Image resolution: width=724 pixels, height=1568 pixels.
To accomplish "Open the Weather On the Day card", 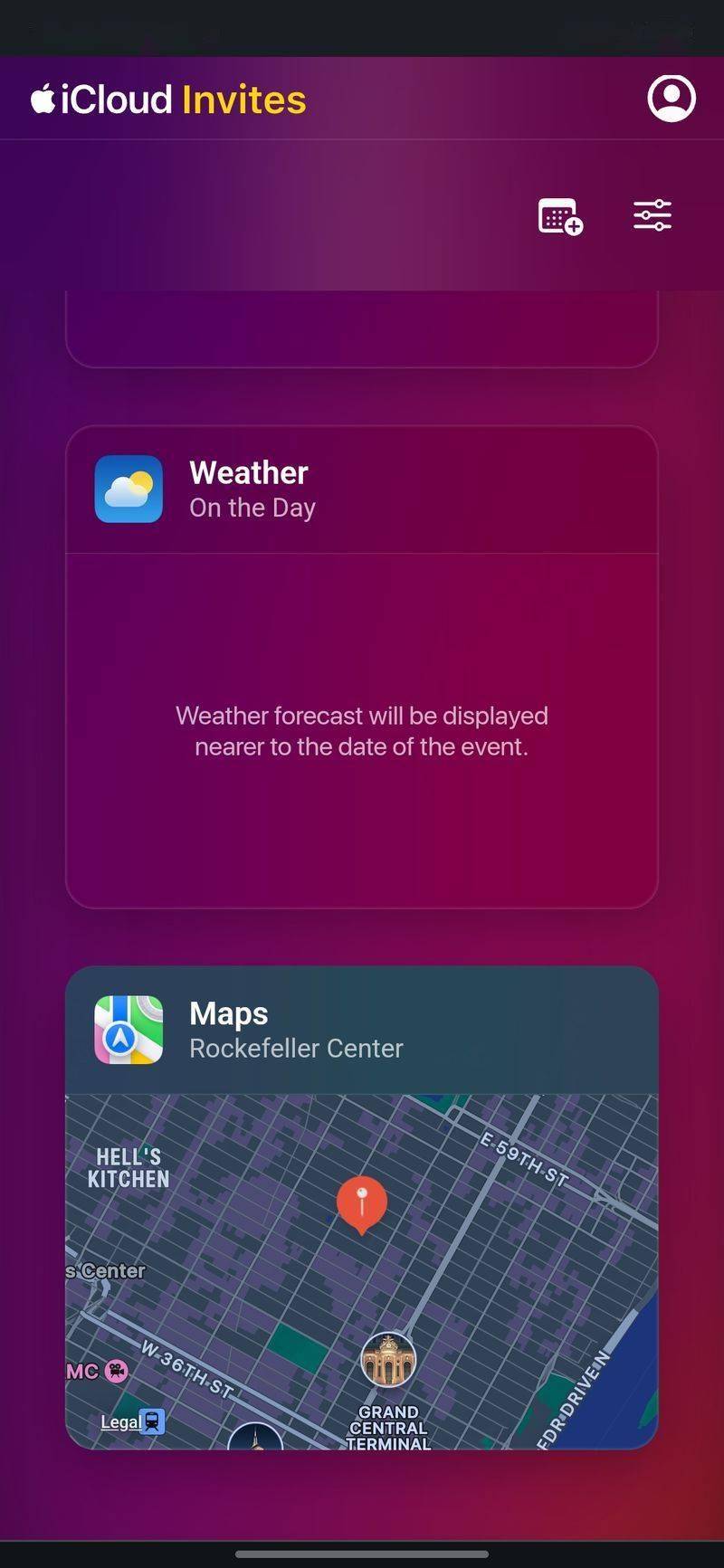I will [251, 489].
